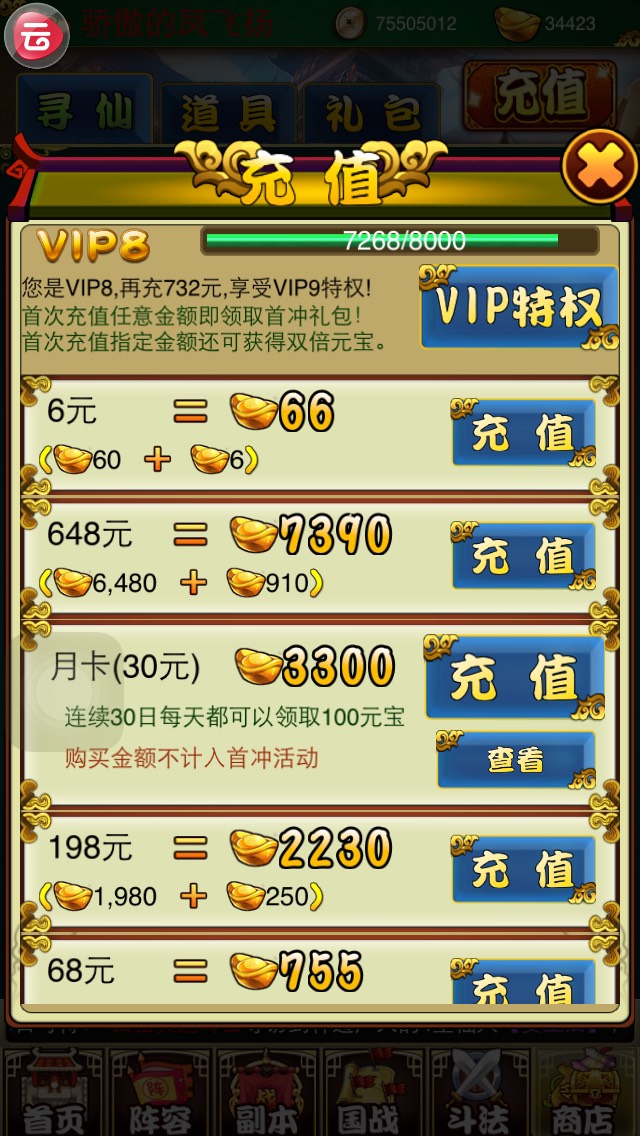
Task: Tap 查看 to view monthly card details
Action: [516, 760]
